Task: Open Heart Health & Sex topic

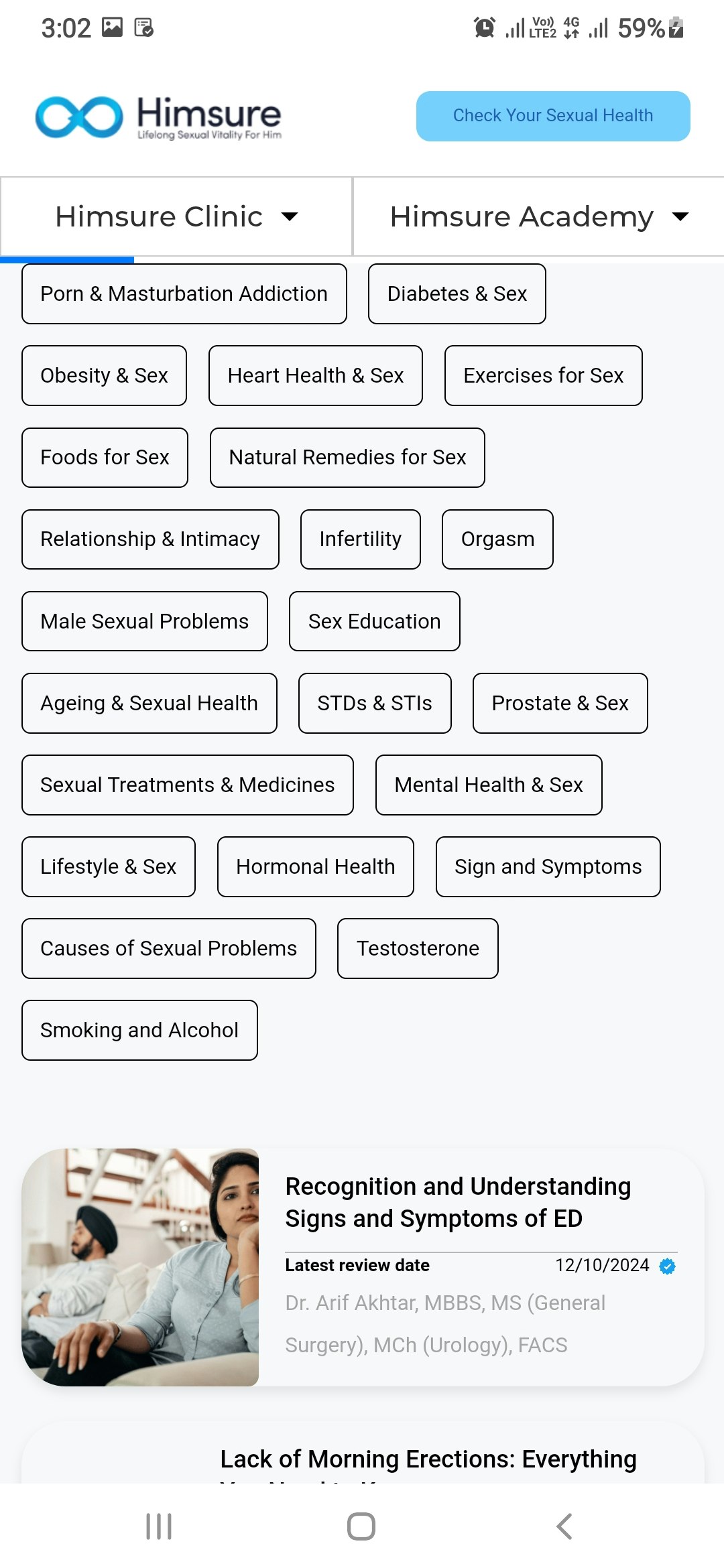Action: point(315,375)
